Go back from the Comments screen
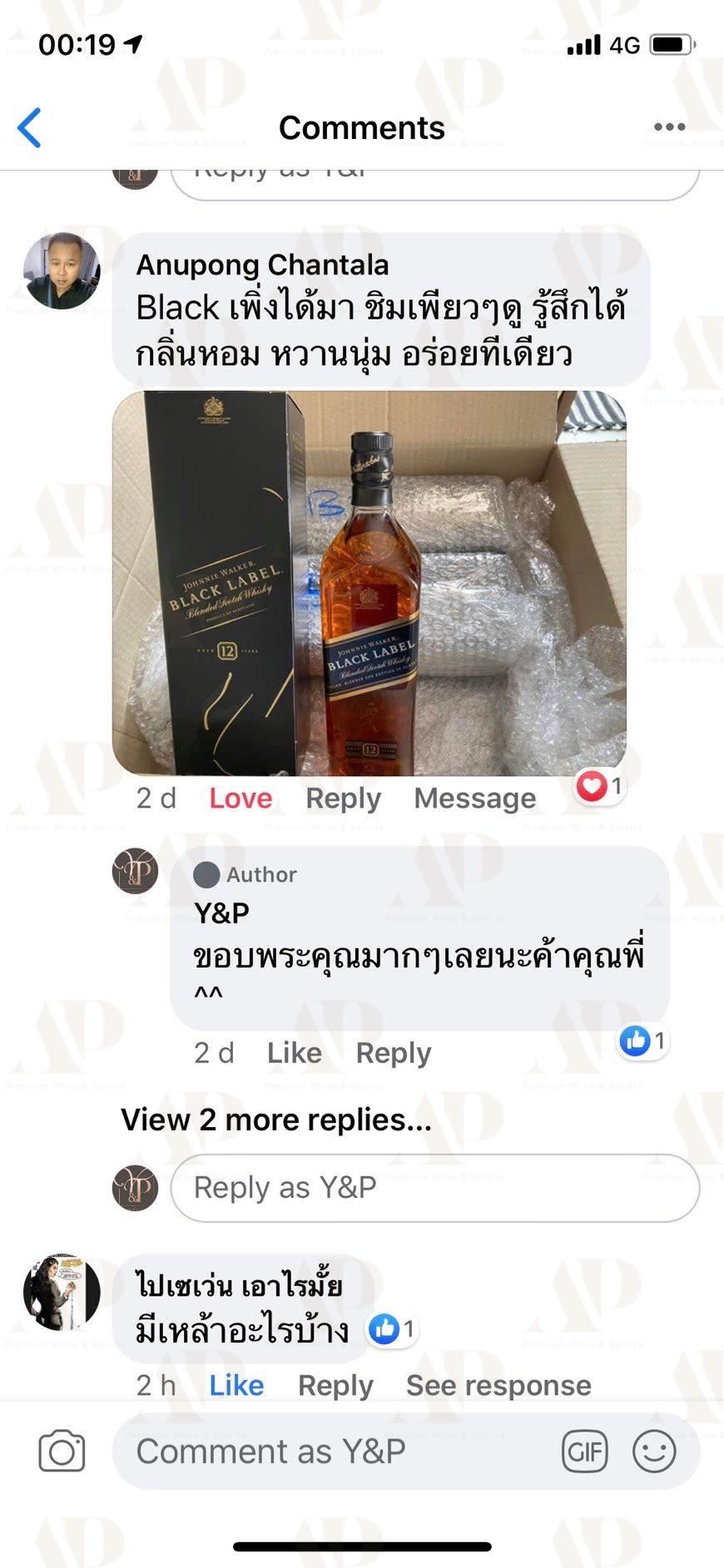The width and height of the screenshot is (724, 1568). pyautogui.click(x=29, y=128)
